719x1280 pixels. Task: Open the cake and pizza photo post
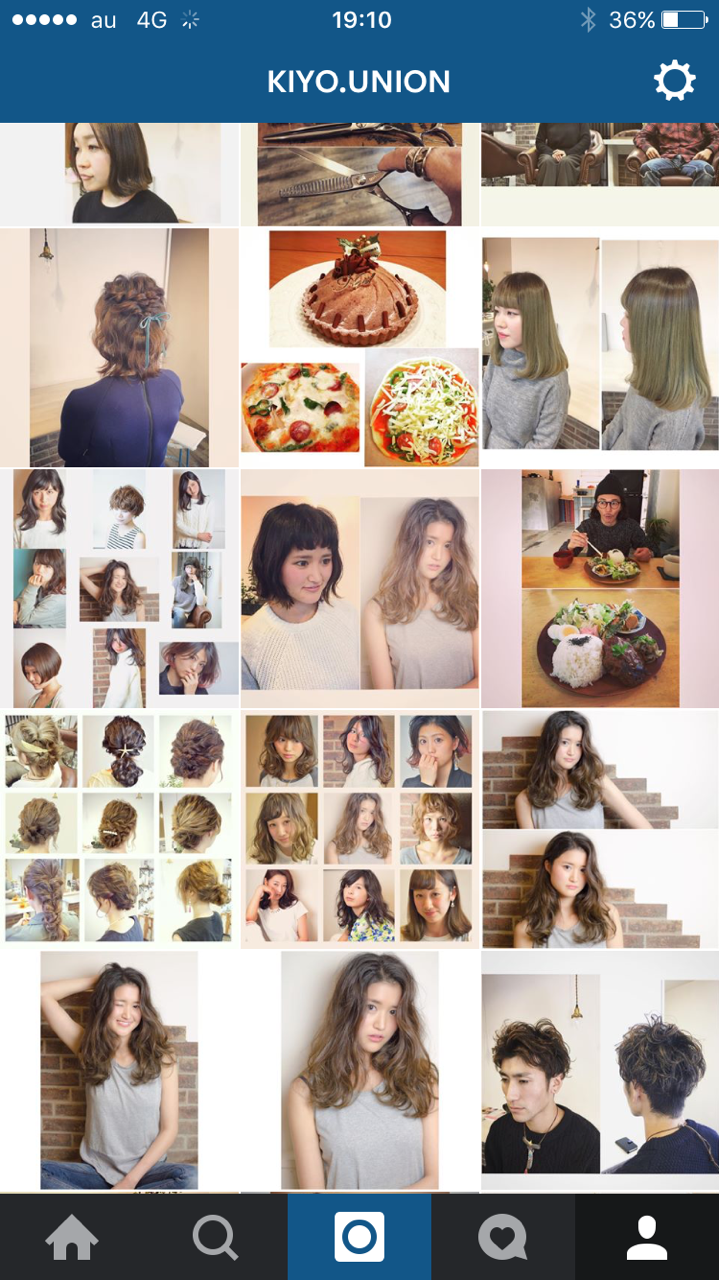click(x=359, y=348)
